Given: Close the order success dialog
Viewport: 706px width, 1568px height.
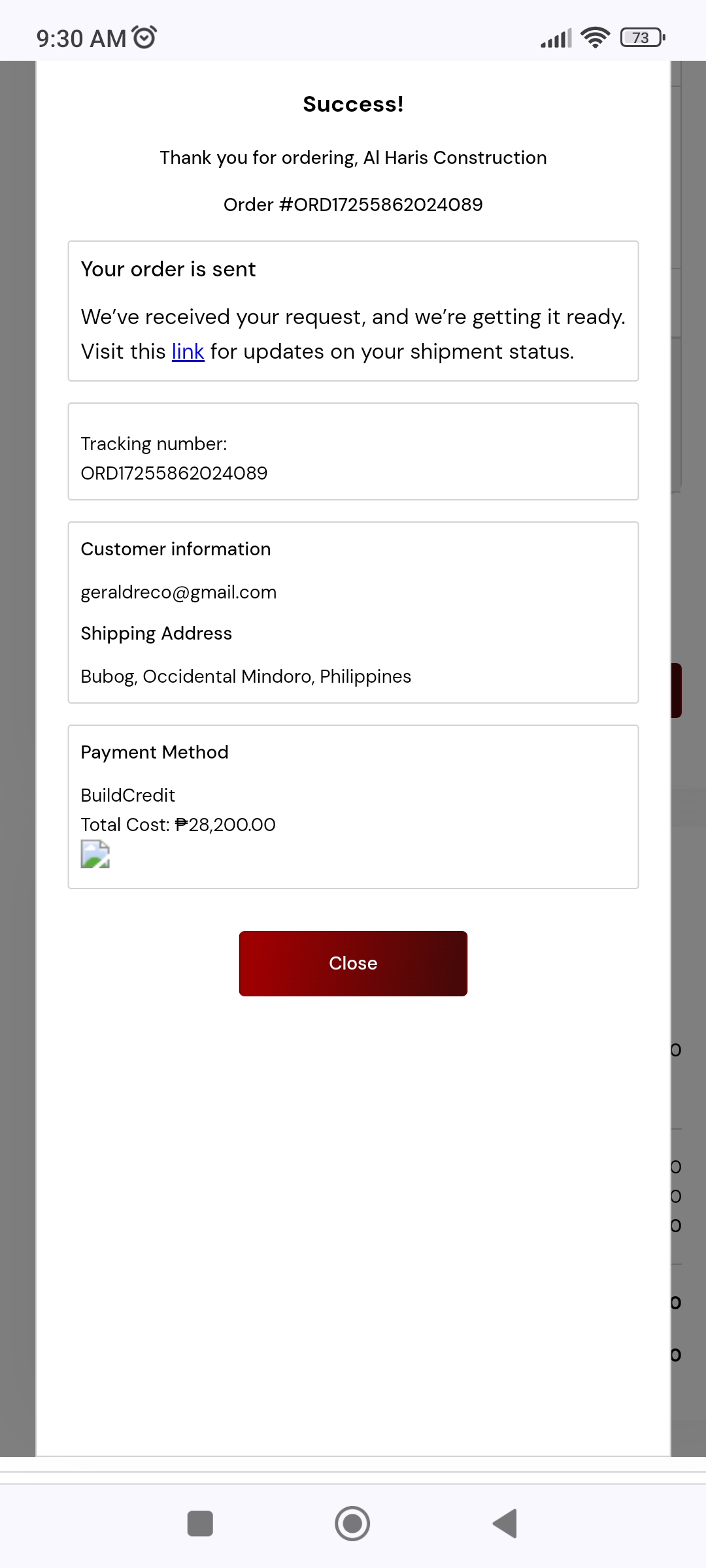Looking at the screenshot, I should coord(353,963).
